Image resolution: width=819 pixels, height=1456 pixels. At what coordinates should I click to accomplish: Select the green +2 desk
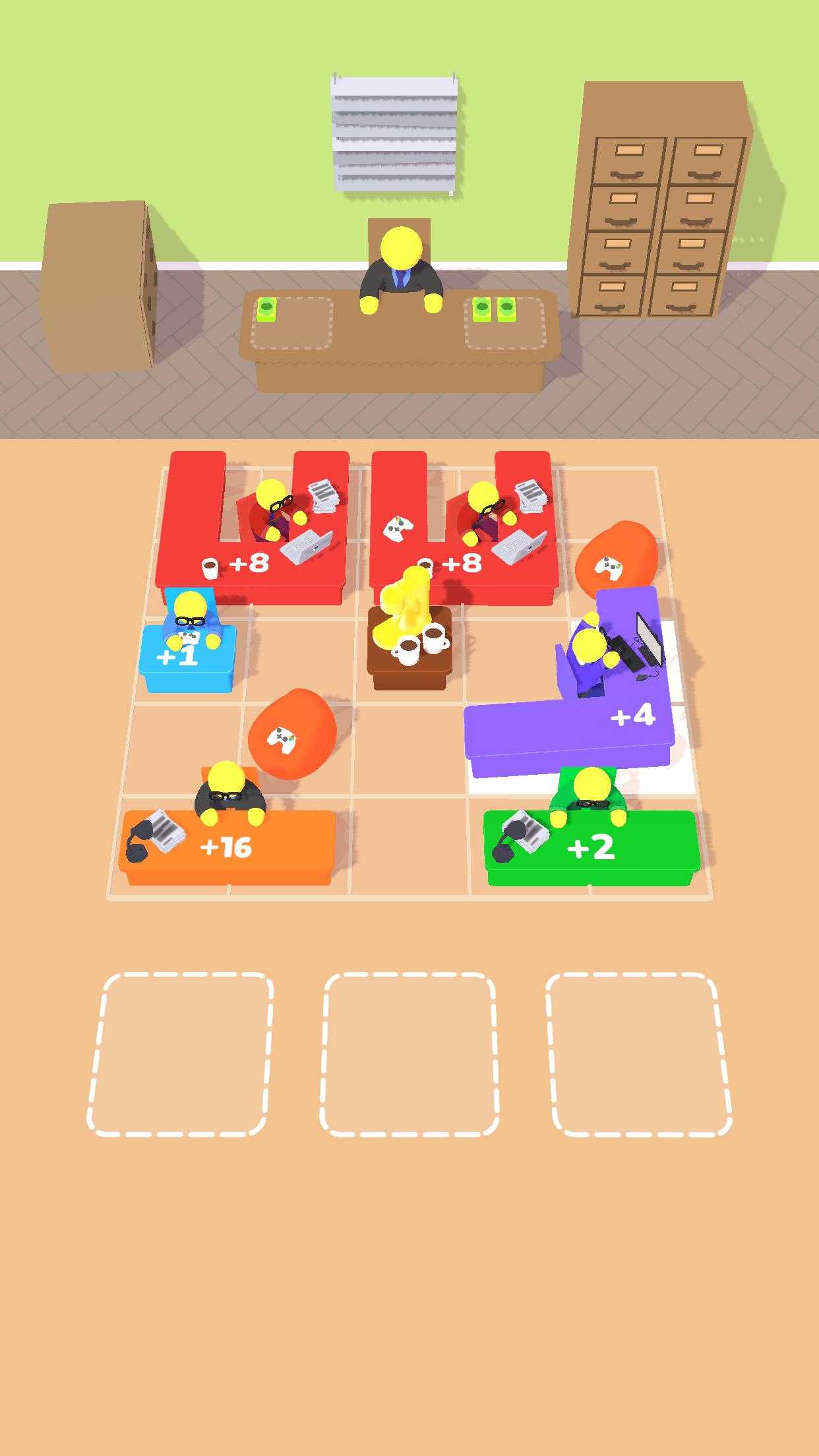tap(591, 847)
